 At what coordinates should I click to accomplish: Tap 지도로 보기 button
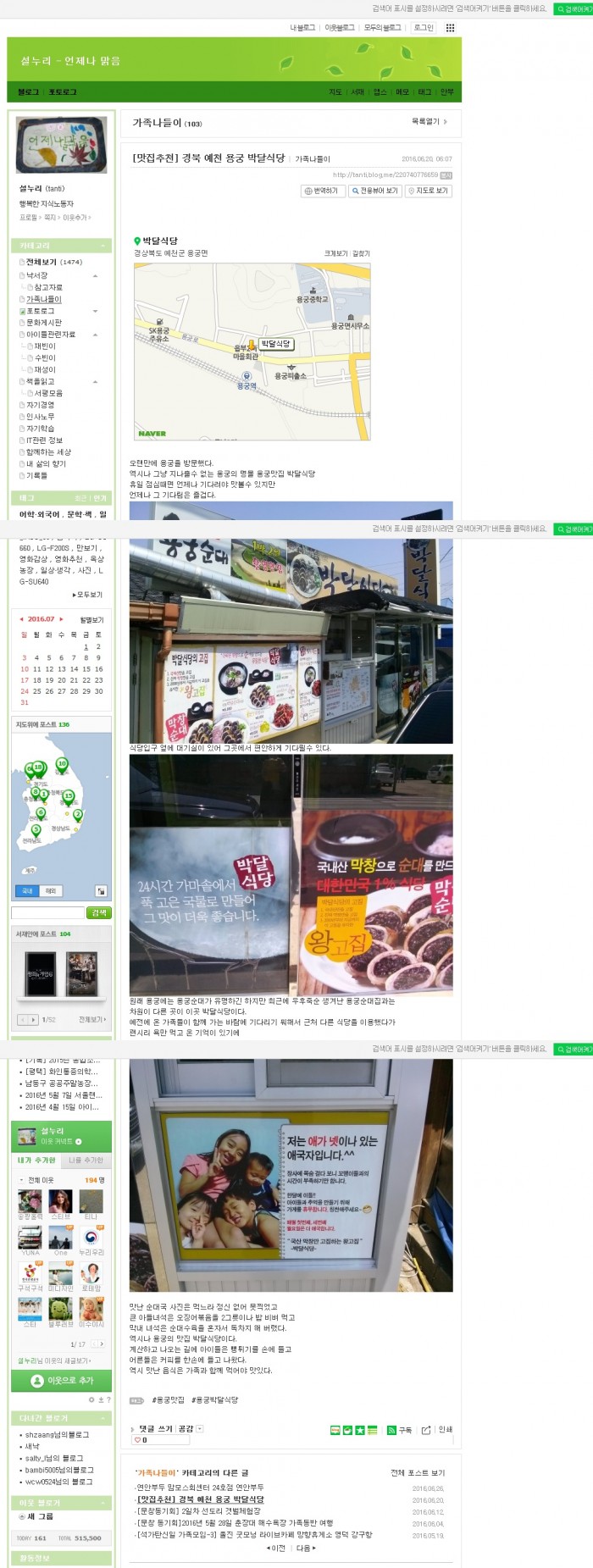429,191
